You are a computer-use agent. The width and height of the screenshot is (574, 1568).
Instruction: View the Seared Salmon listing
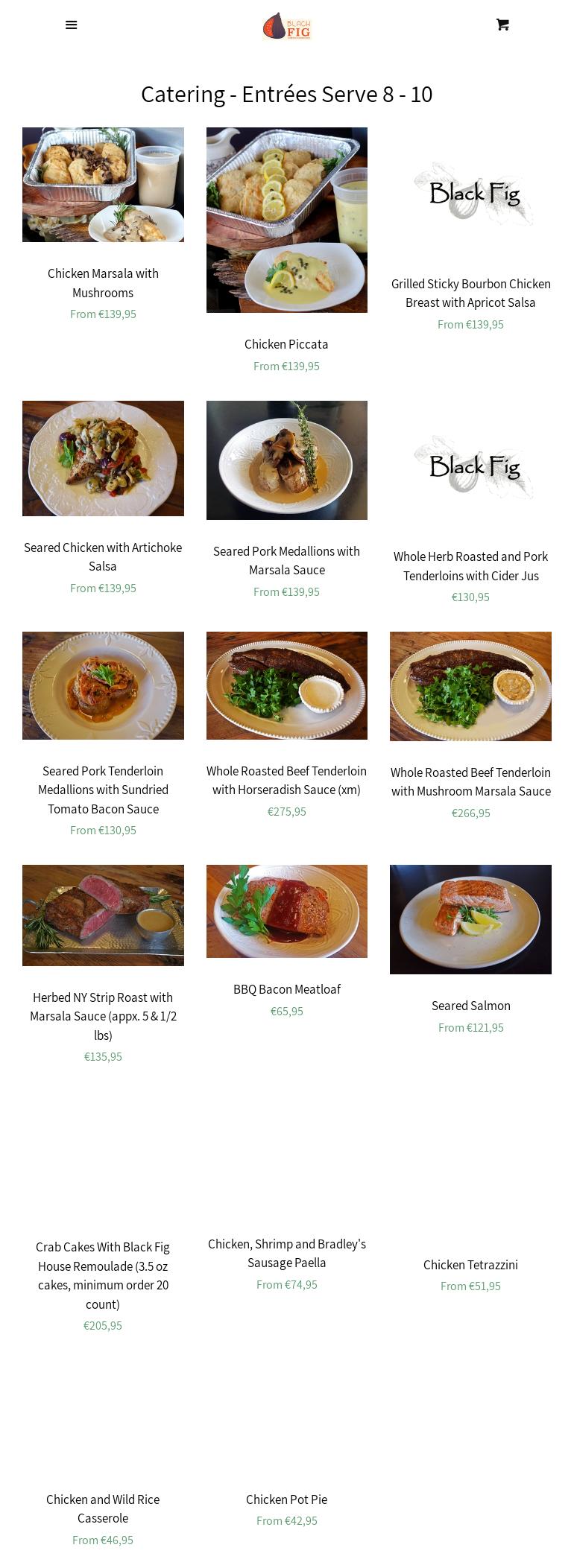[x=470, y=1005]
